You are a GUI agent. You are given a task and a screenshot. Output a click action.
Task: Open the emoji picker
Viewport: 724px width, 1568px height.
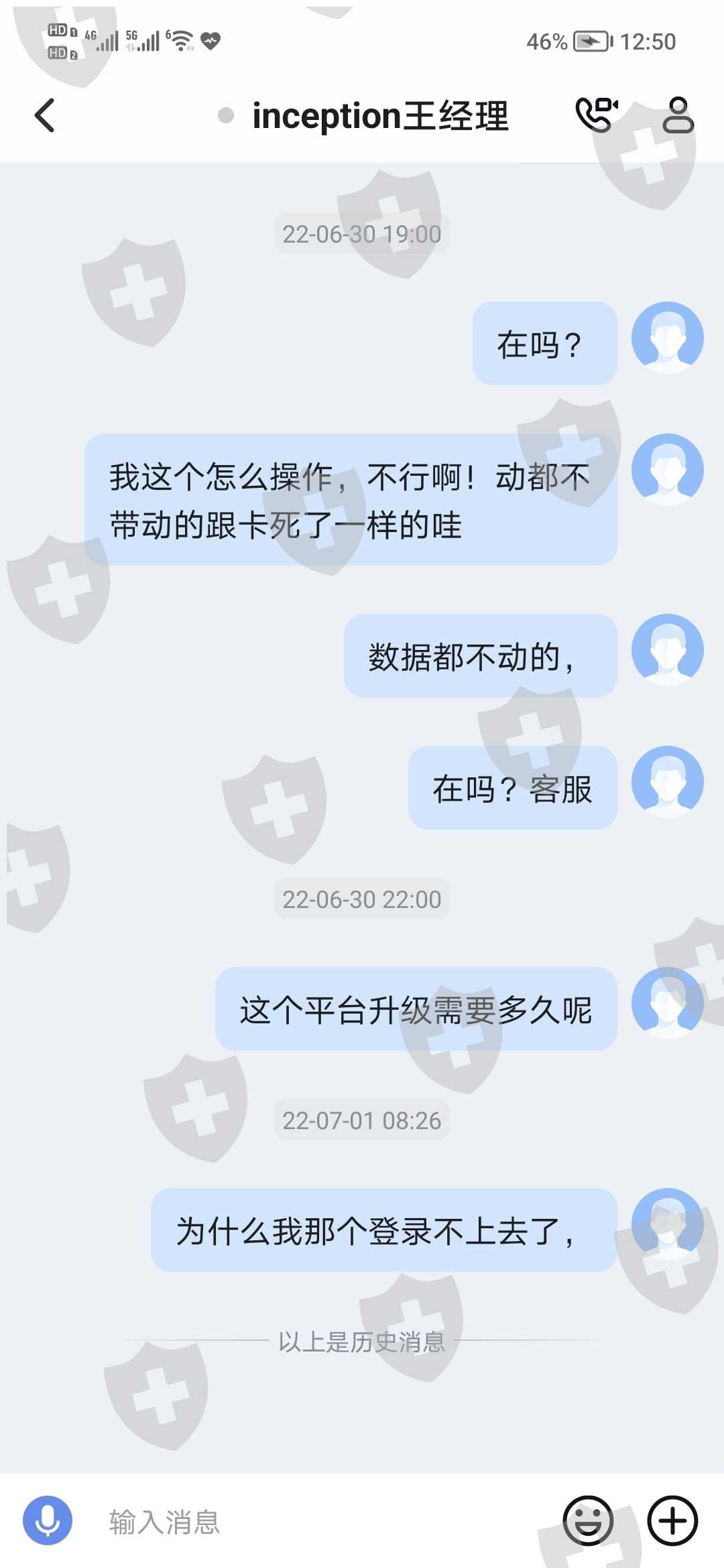pyautogui.click(x=588, y=1520)
